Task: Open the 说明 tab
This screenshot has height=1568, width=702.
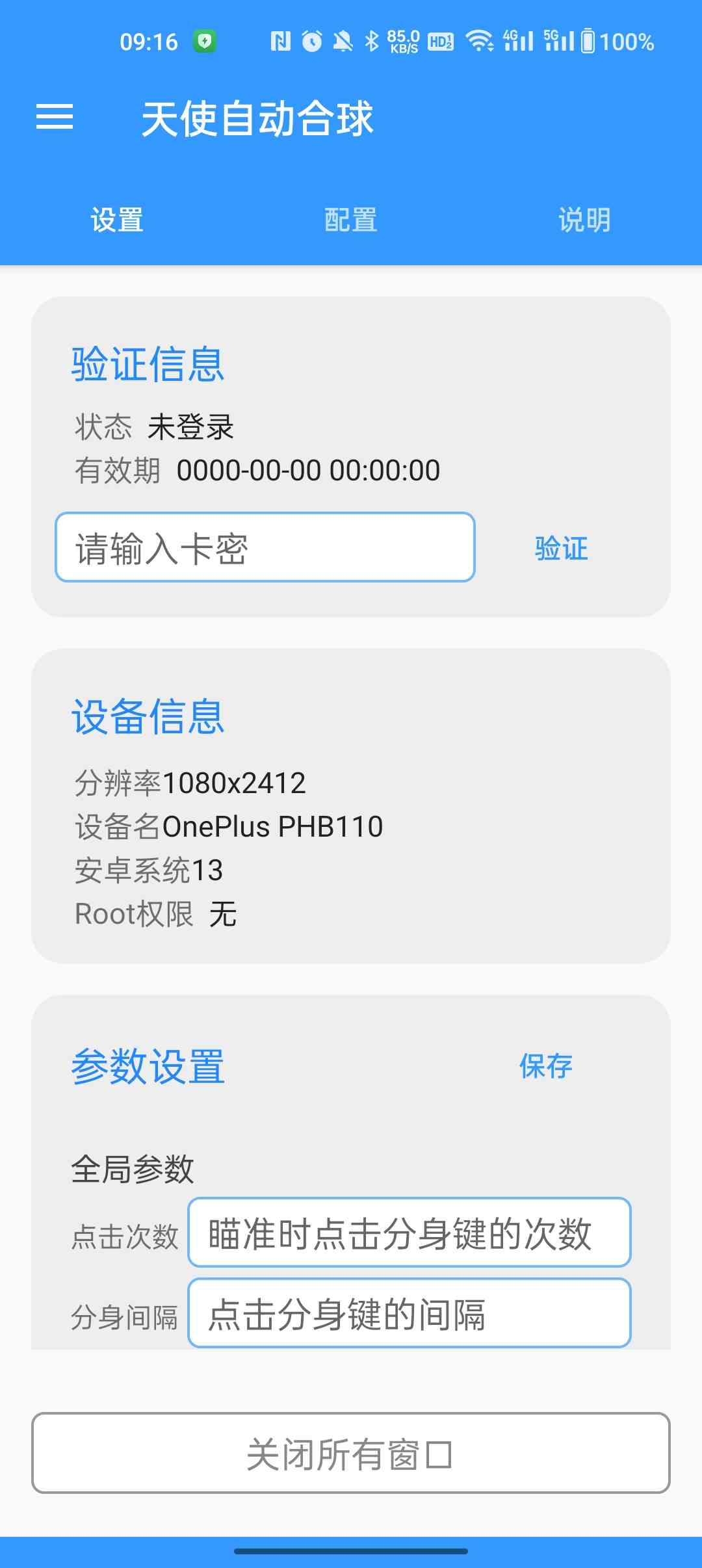Action: click(x=584, y=220)
